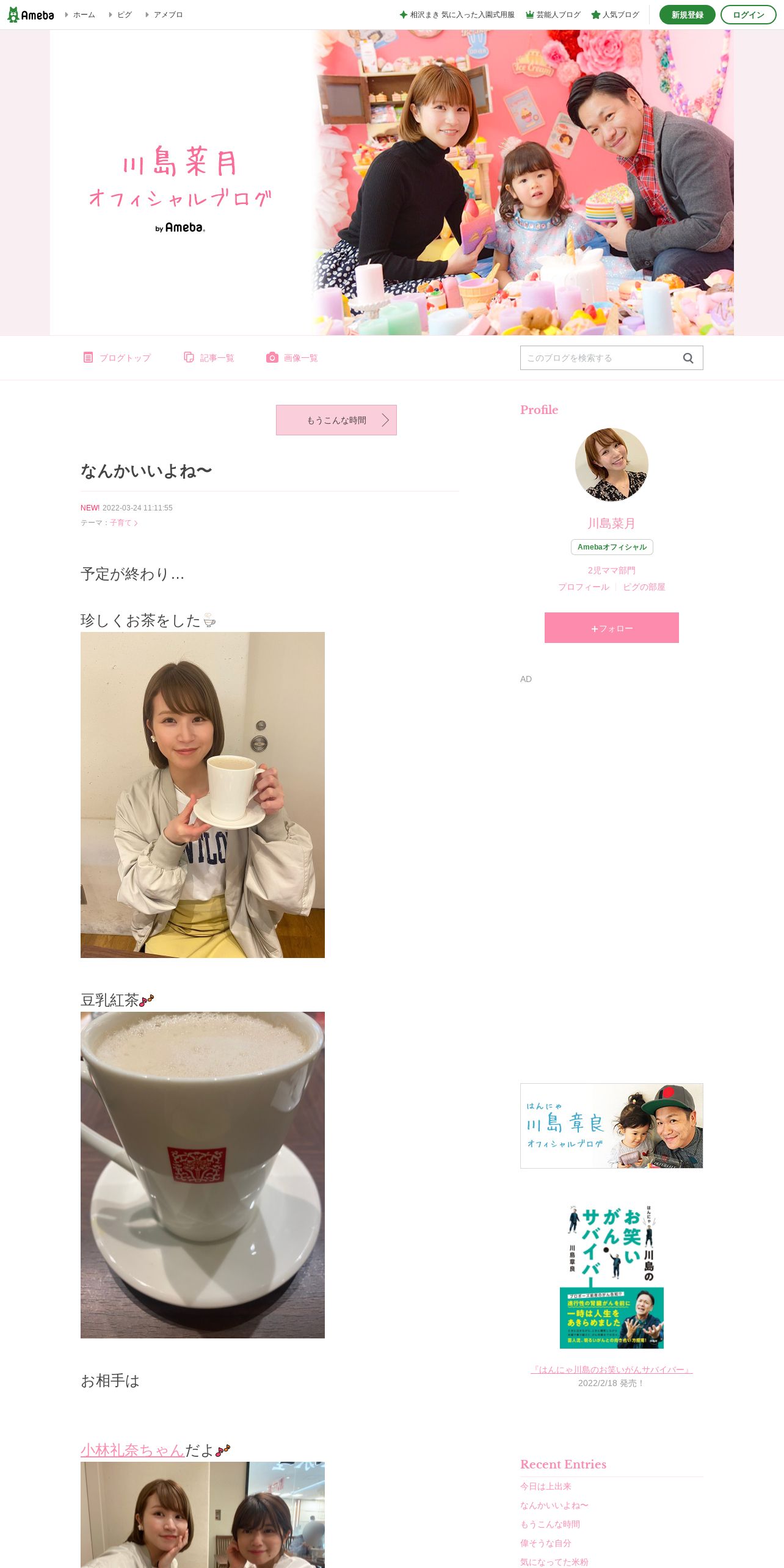Open recent entry 今日は上出来
This screenshot has height=1568, width=784.
click(546, 1486)
